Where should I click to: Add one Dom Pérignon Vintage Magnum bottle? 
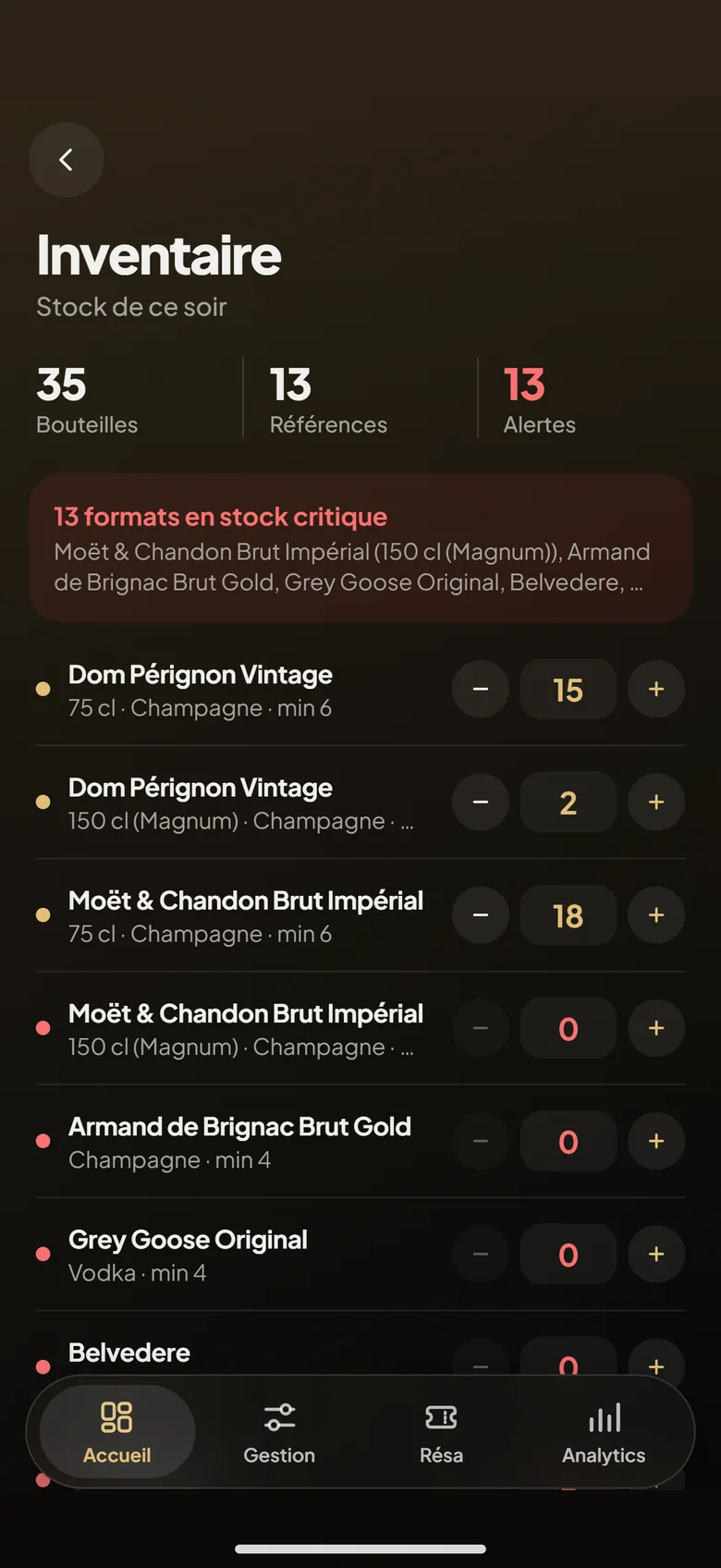[656, 802]
